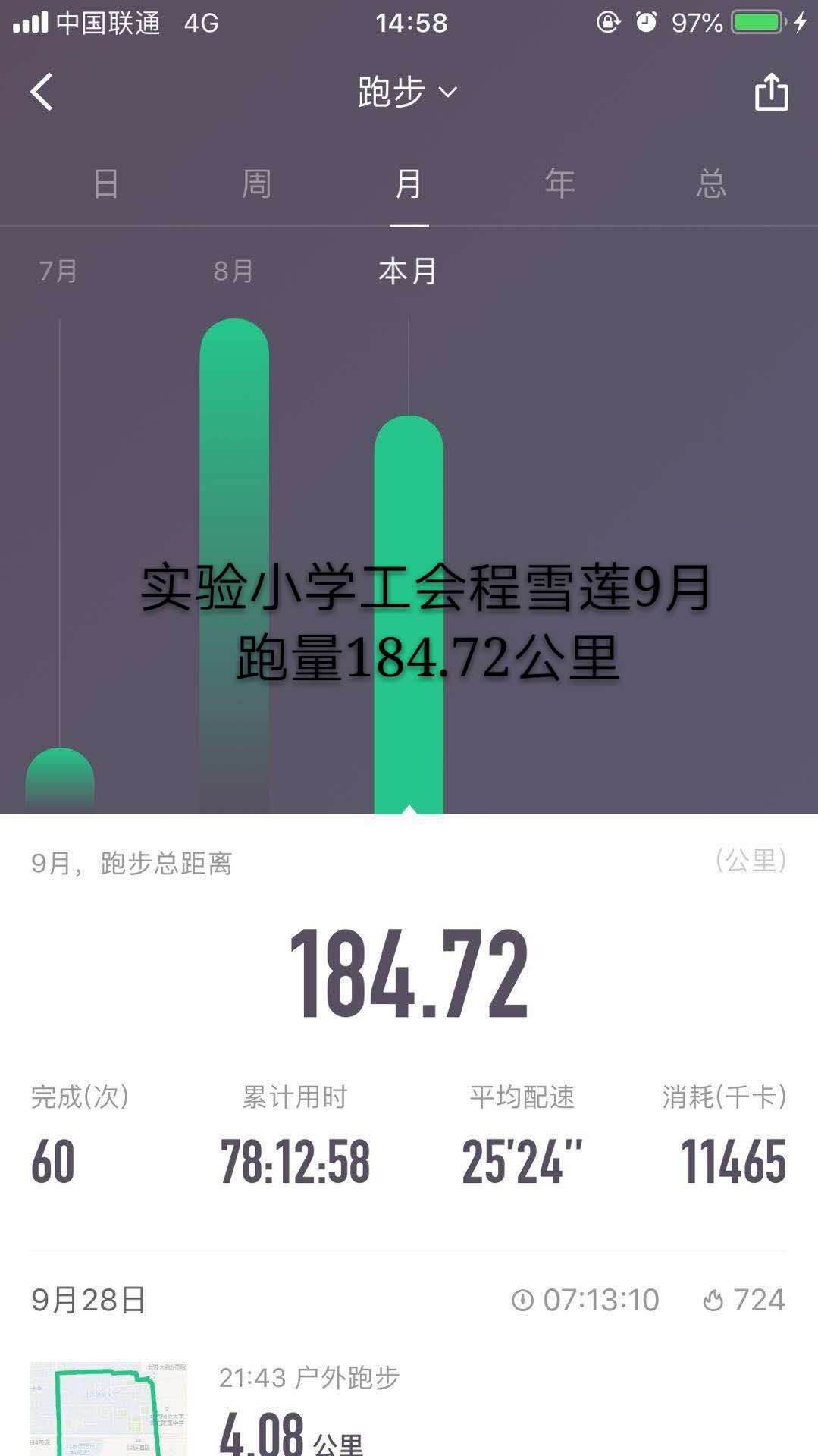The height and width of the screenshot is (1456, 818).
Task: Switch to the 日 tab
Action: coord(105,184)
